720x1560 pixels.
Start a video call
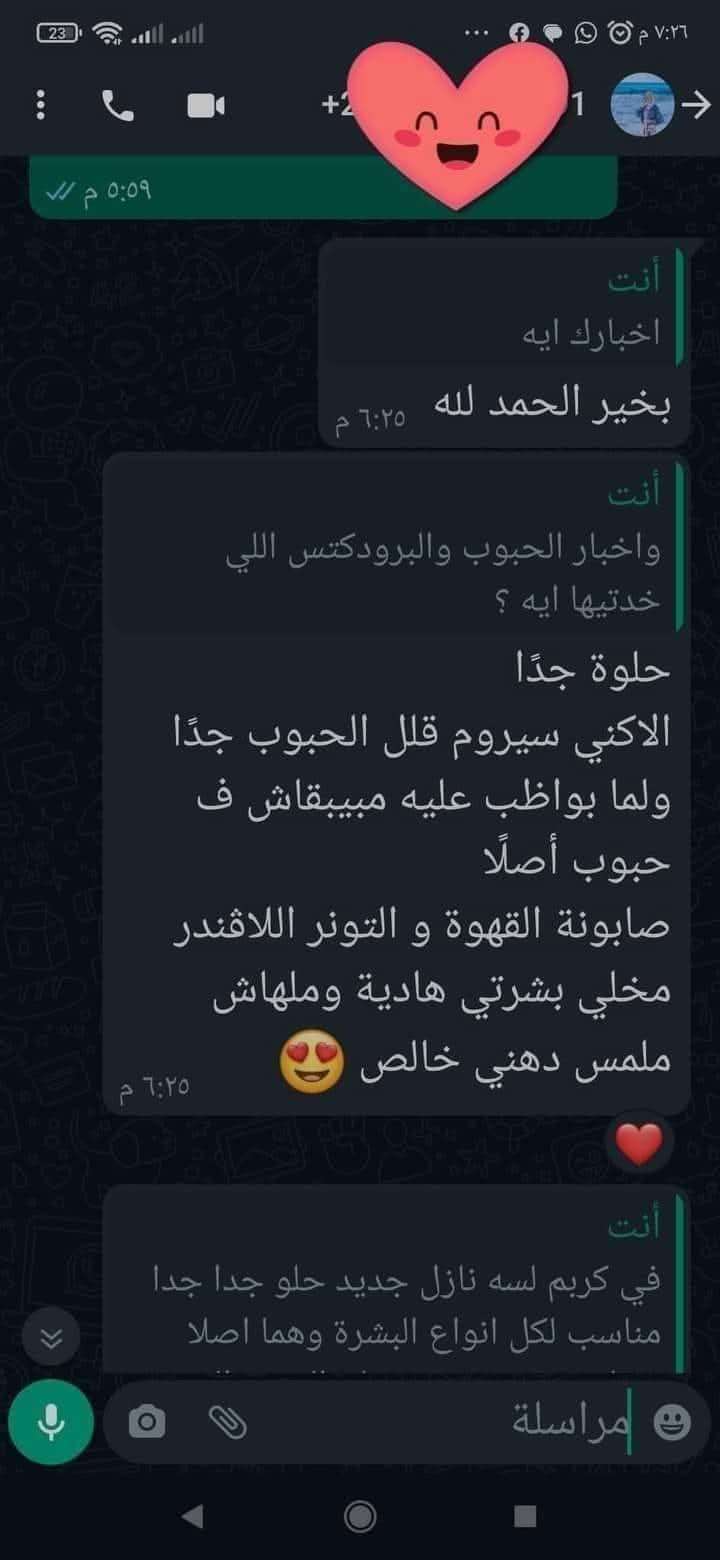pyautogui.click(x=206, y=105)
